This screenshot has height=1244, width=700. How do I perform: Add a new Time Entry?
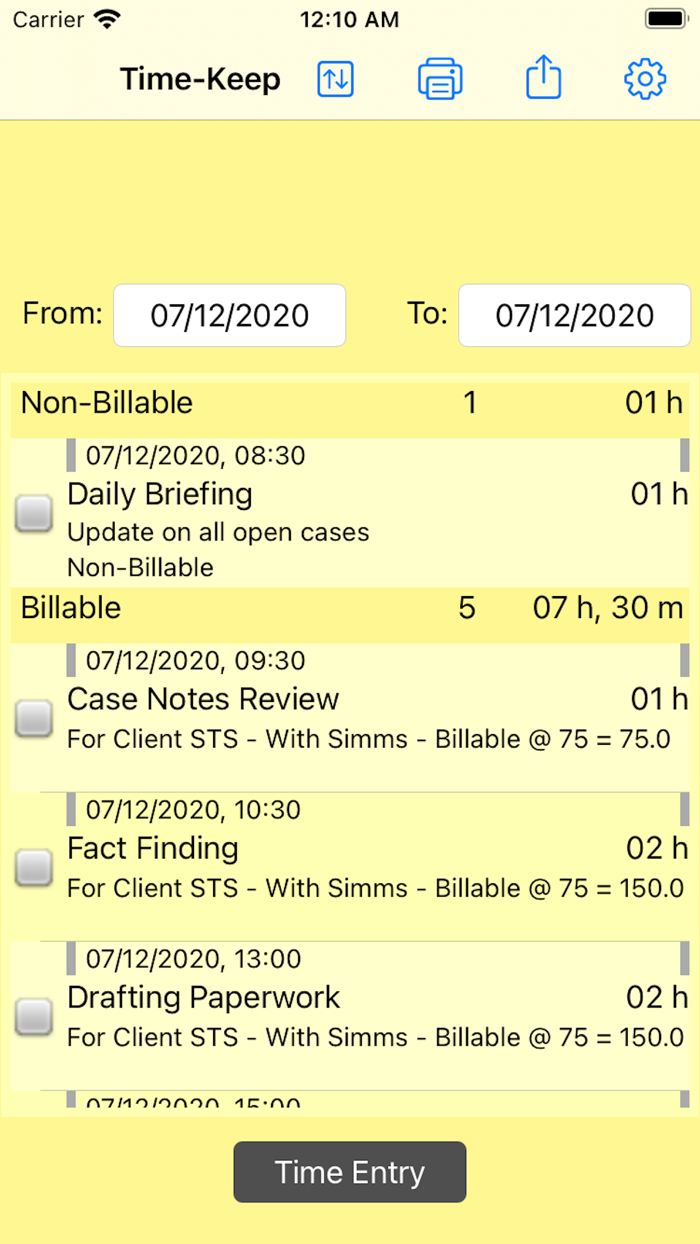tap(350, 1172)
